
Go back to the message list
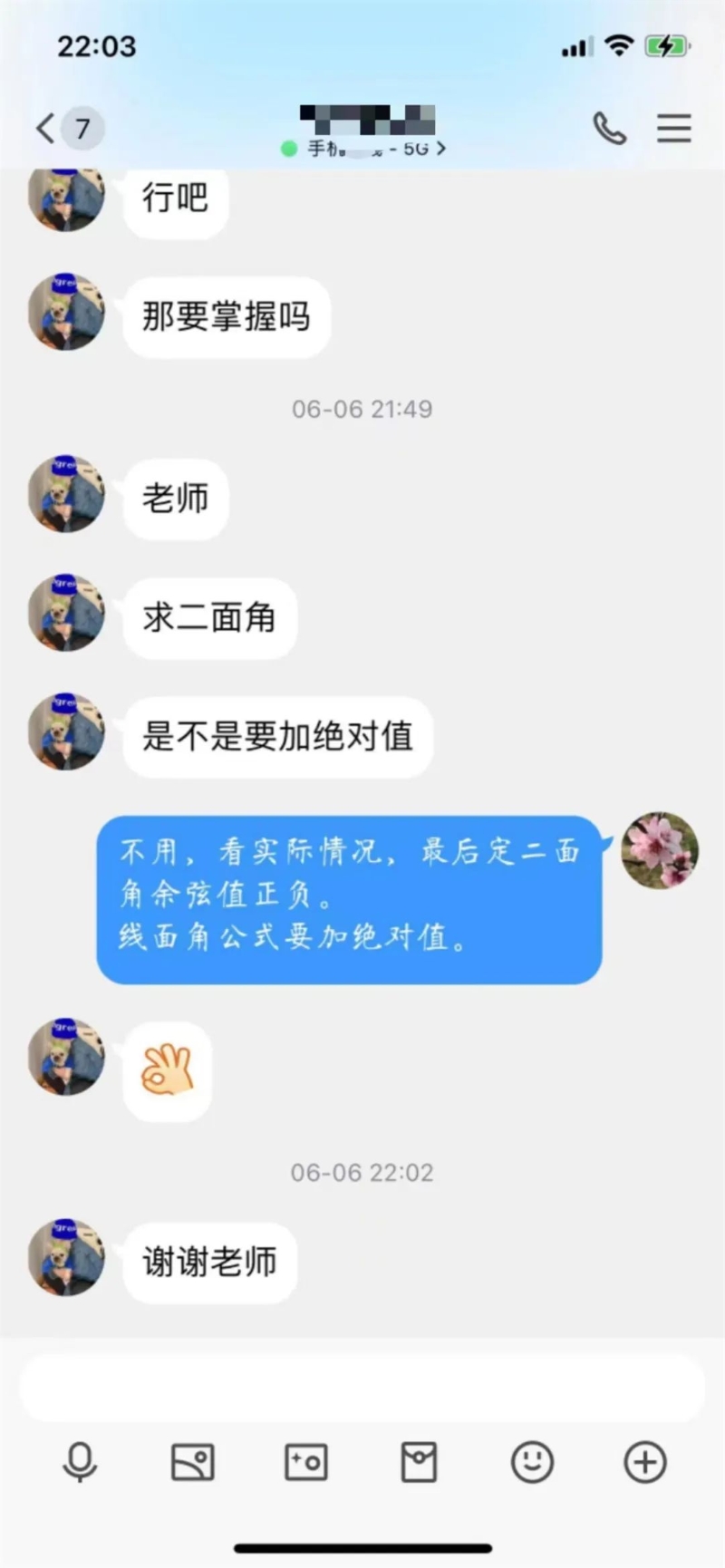point(47,128)
